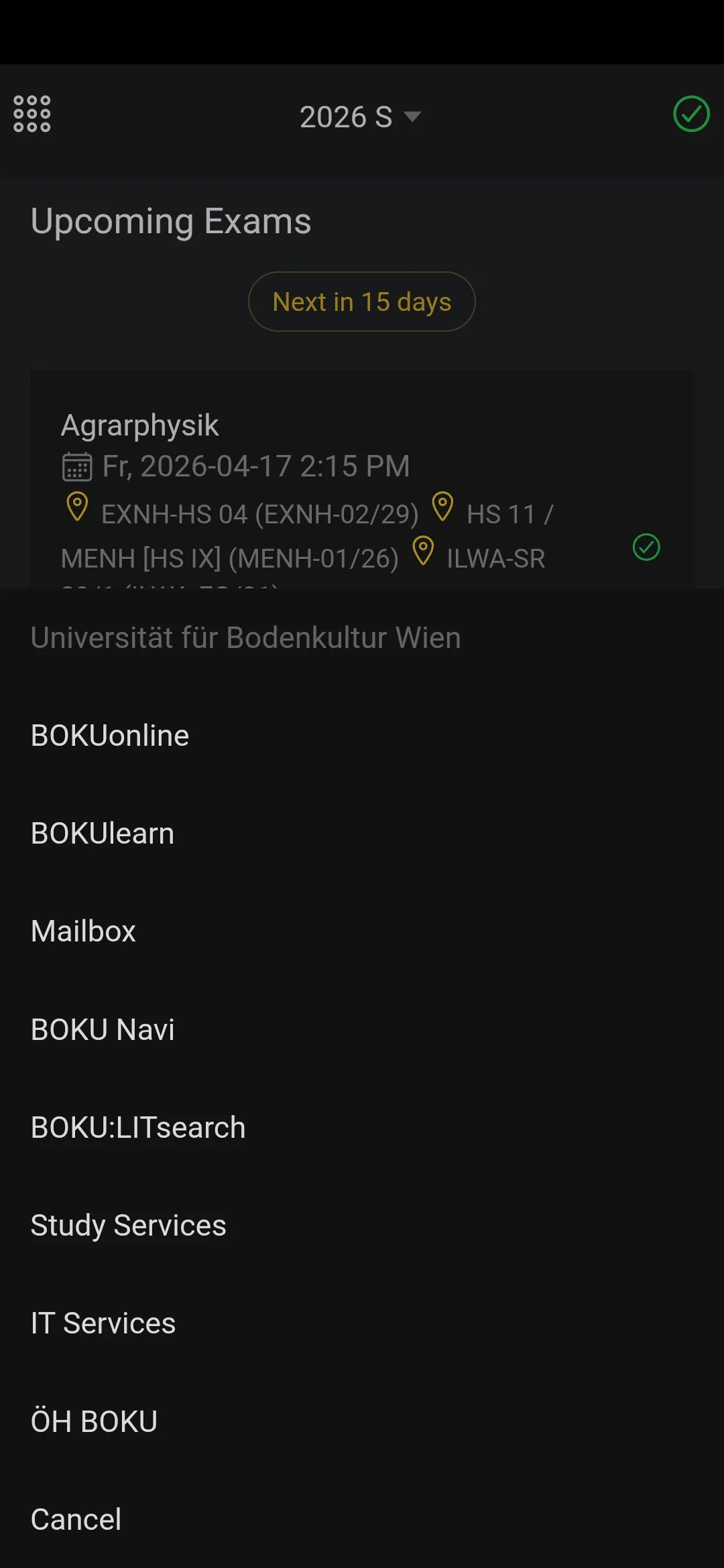This screenshot has width=724, height=1568.
Task: Tap the green checkmark icon in the top bar
Action: (x=690, y=114)
